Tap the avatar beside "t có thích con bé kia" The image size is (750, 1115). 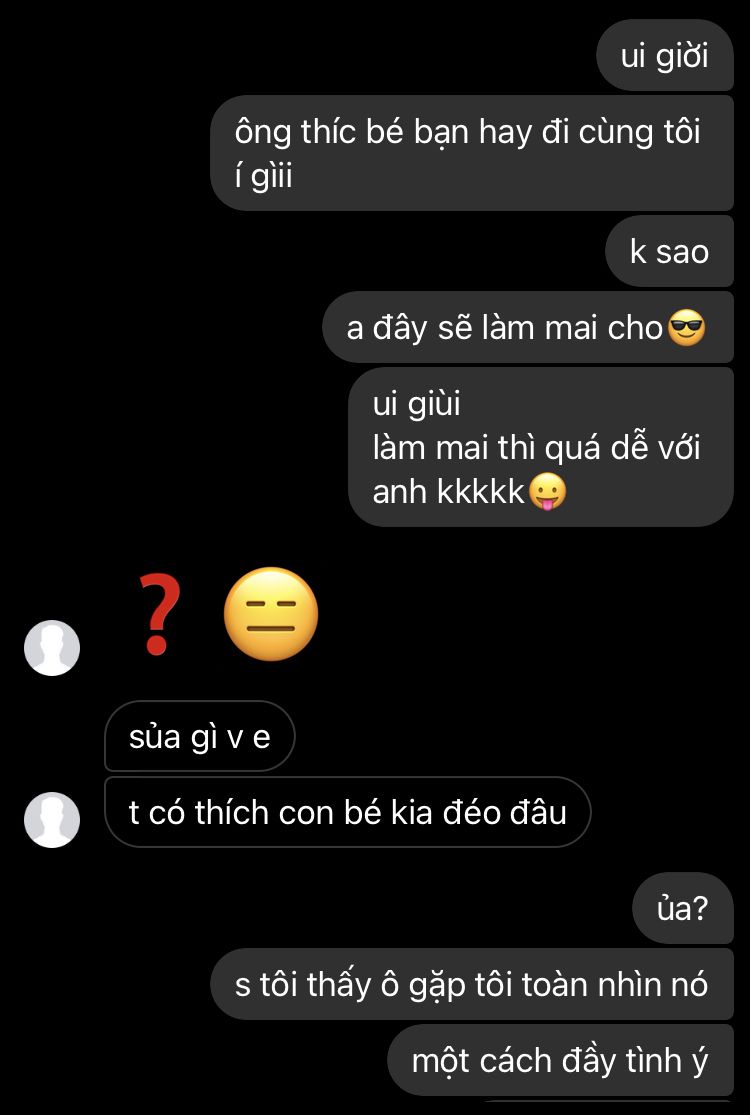tap(52, 819)
